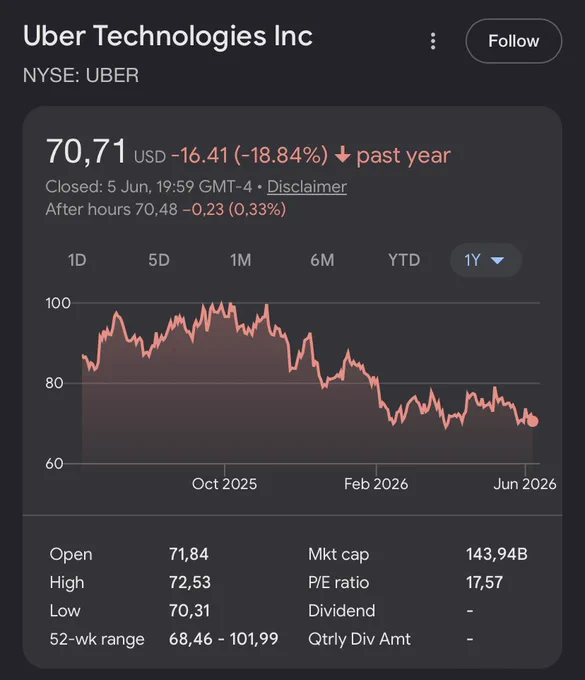Follow Uber Technologies stock
The height and width of the screenshot is (680, 585).
coord(514,41)
